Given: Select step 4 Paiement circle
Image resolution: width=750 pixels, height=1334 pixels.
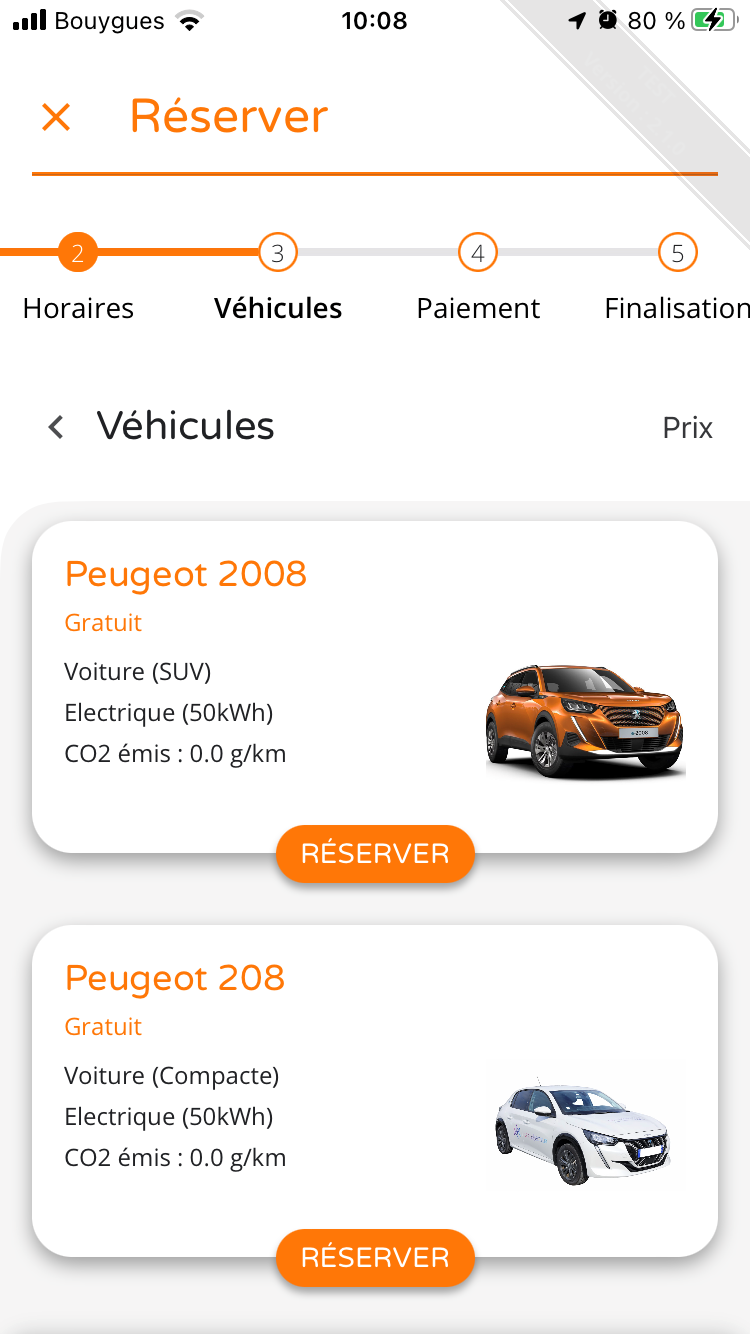Looking at the screenshot, I should (x=477, y=252).
